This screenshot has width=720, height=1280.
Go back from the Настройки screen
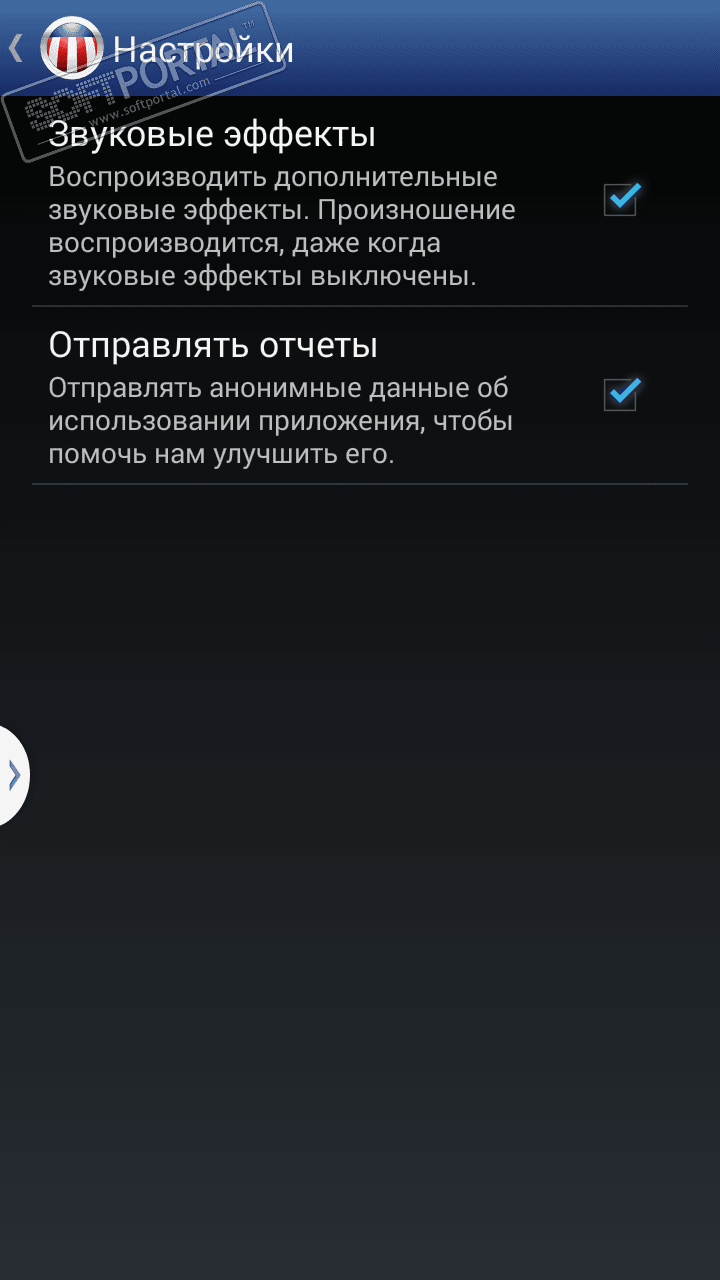click(x=18, y=49)
